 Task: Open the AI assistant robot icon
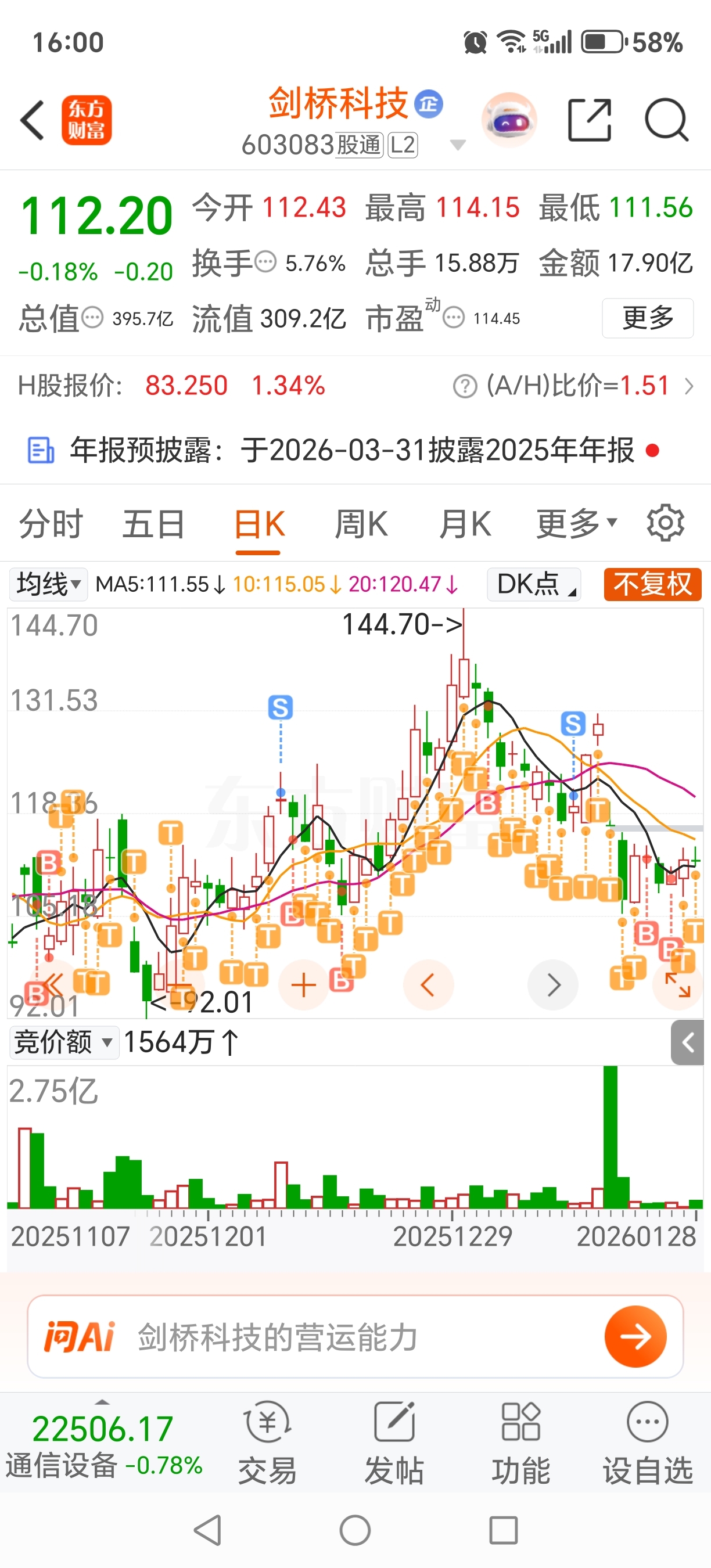pyautogui.click(x=509, y=120)
